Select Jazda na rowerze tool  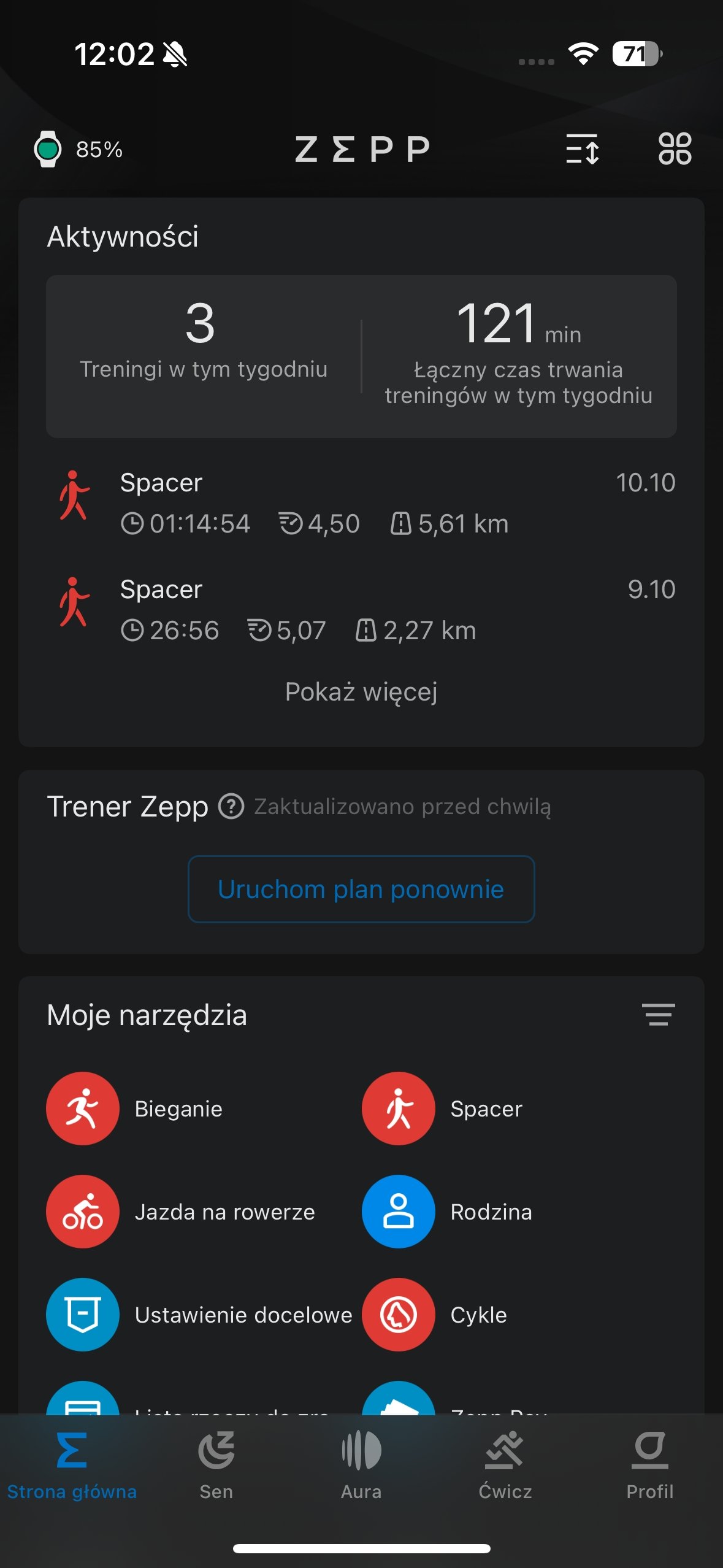pos(181,1212)
